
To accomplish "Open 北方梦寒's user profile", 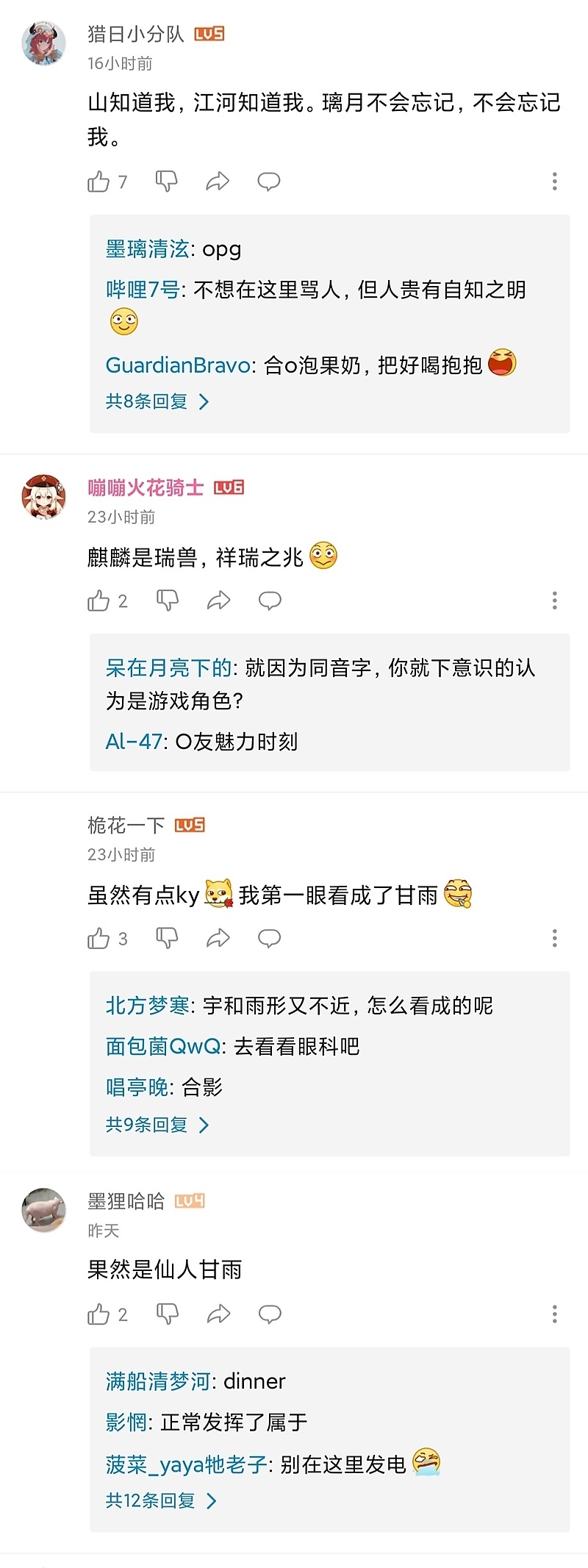I will click(x=147, y=1005).
